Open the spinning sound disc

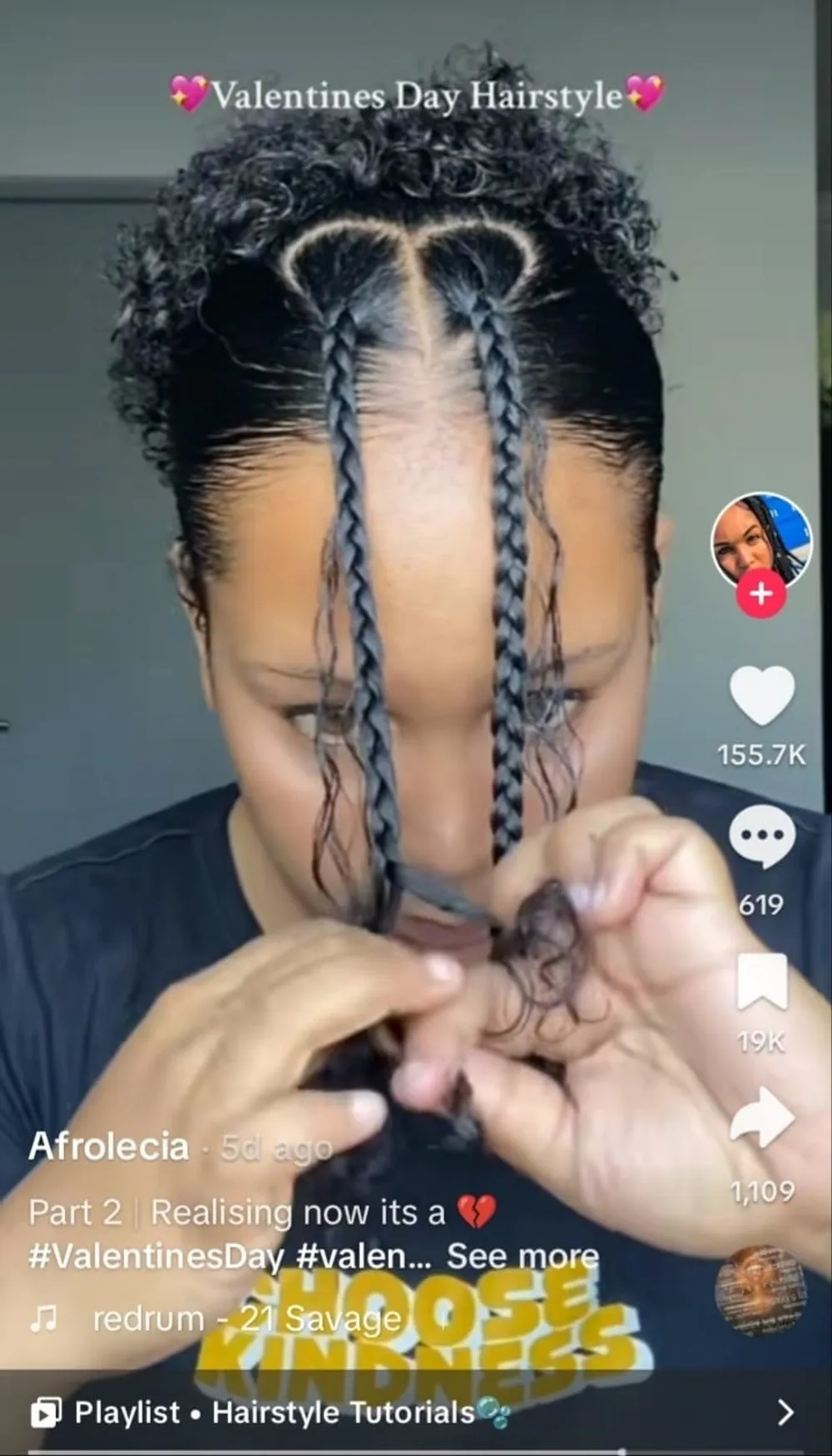(x=760, y=1290)
